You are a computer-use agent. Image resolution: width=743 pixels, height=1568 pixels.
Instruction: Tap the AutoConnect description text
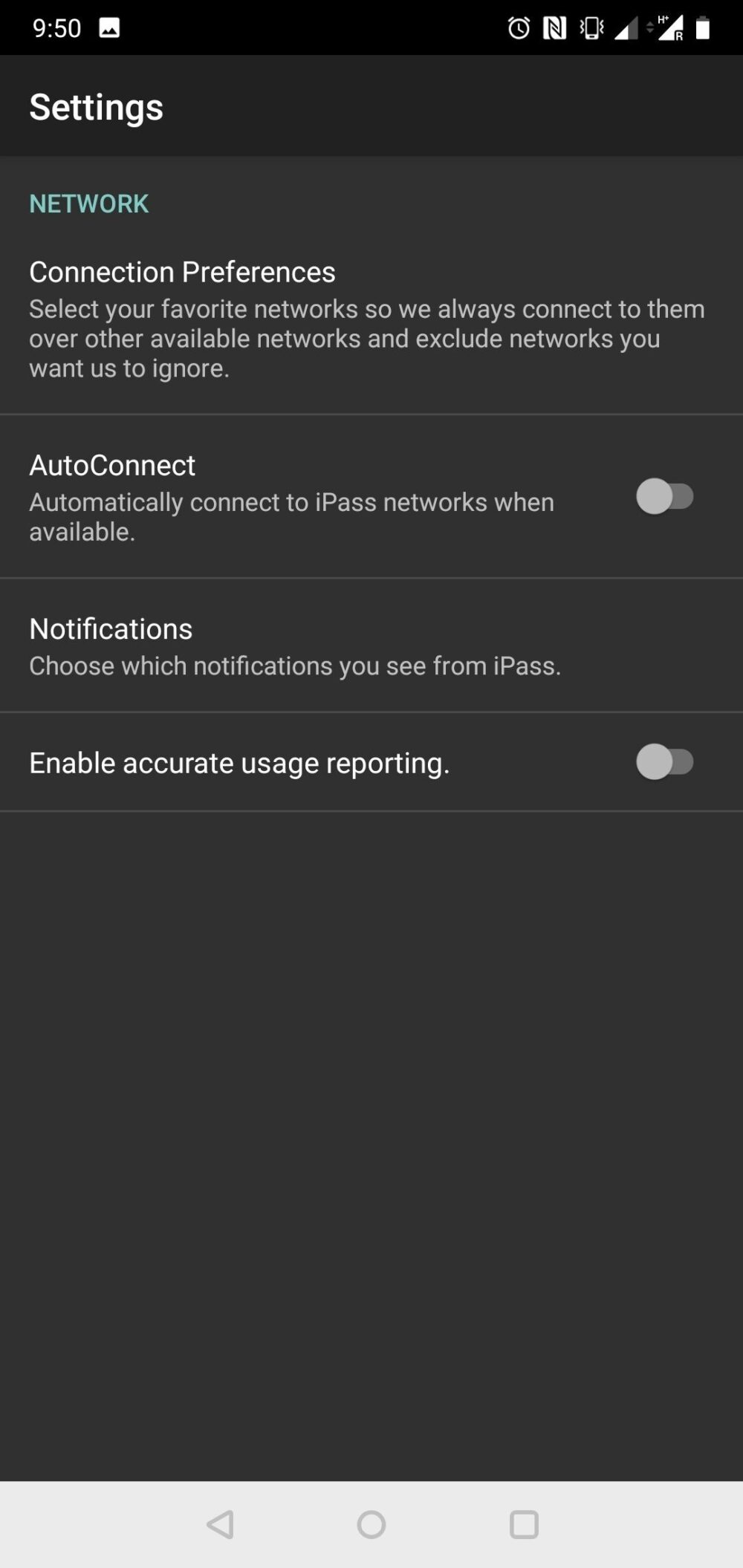coord(290,515)
